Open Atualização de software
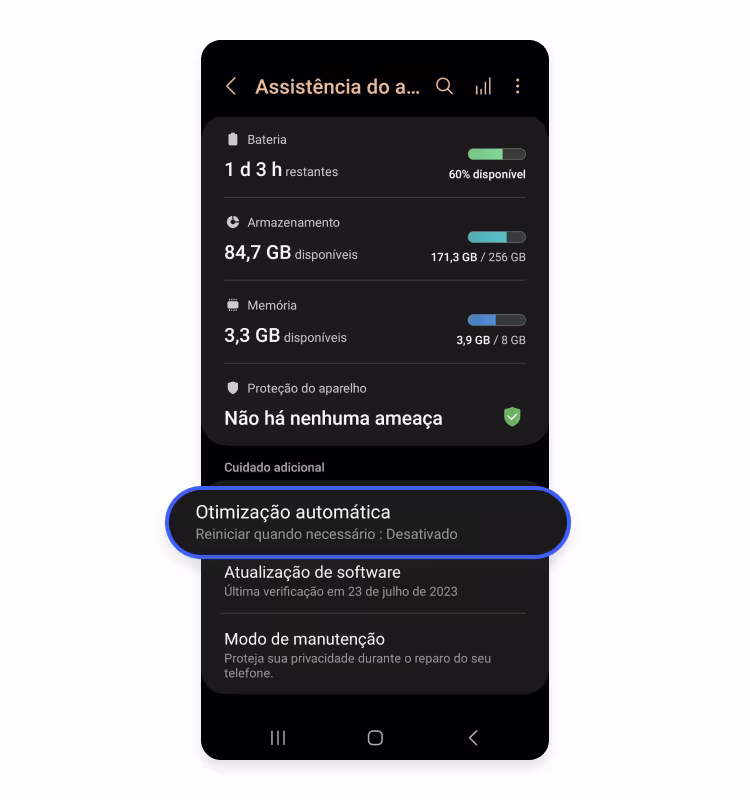Image resolution: width=750 pixels, height=800 pixels. 374,581
